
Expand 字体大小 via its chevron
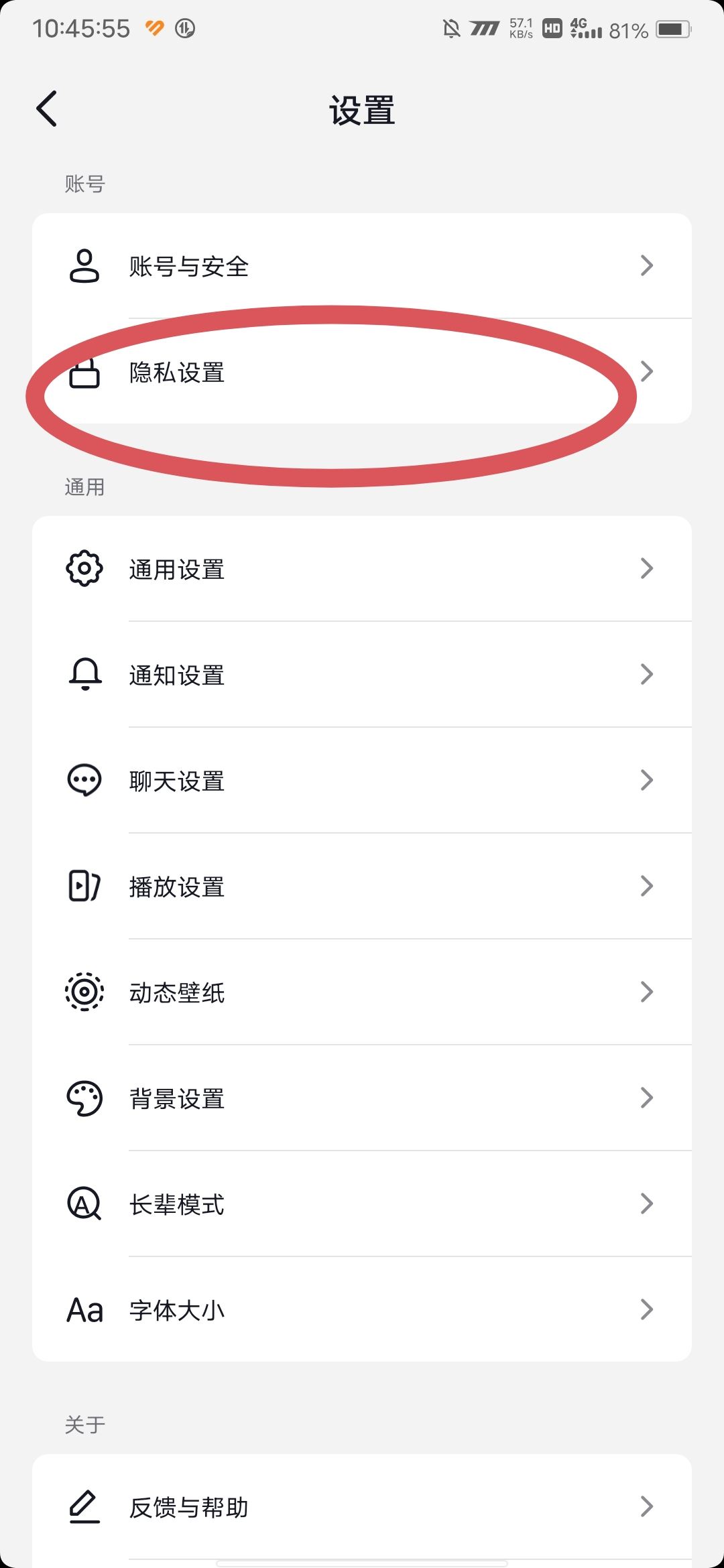click(x=646, y=1309)
